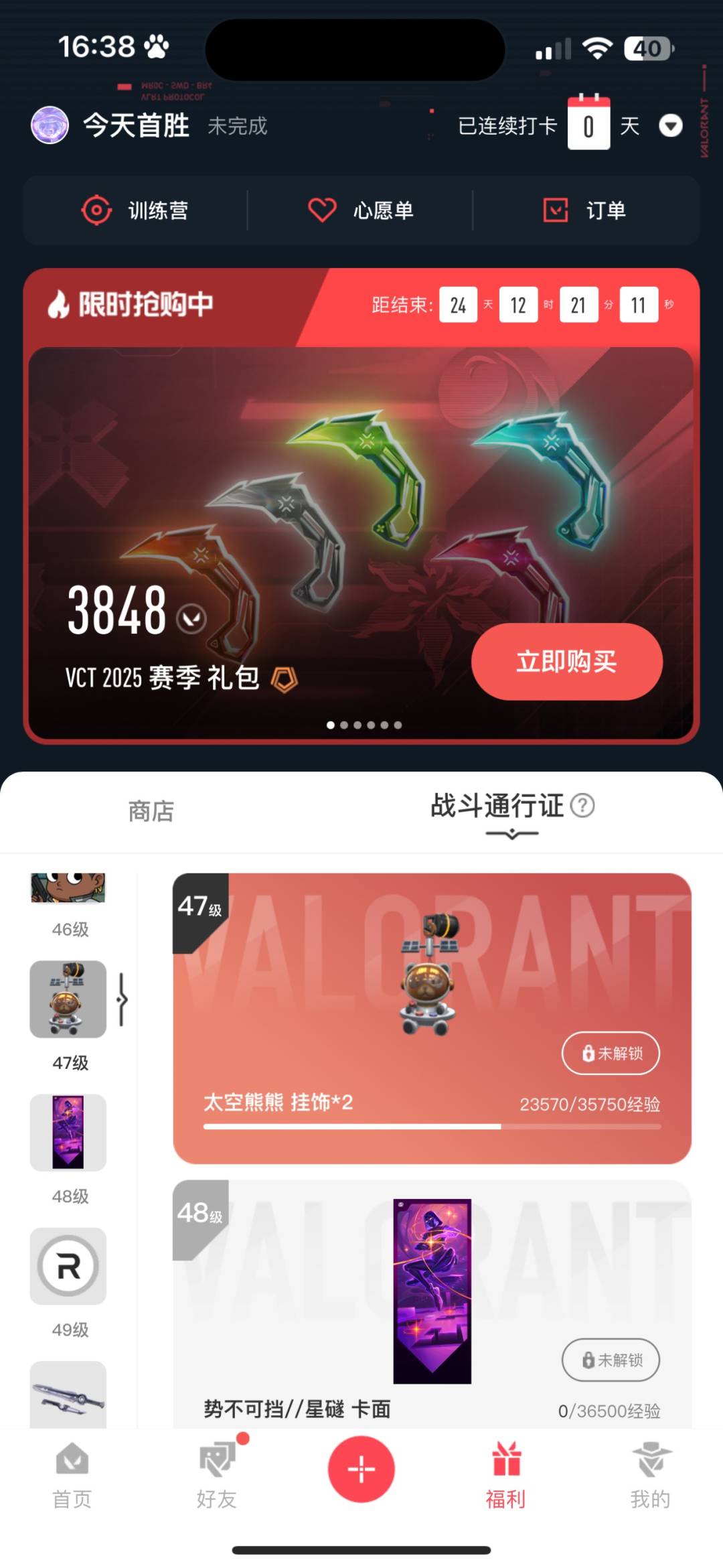The height and width of the screenshot is (1568, 723).
Task: Tap 未解锁 on the 太空熊熊 挂饰 card
Action: tap(611, 1053)
